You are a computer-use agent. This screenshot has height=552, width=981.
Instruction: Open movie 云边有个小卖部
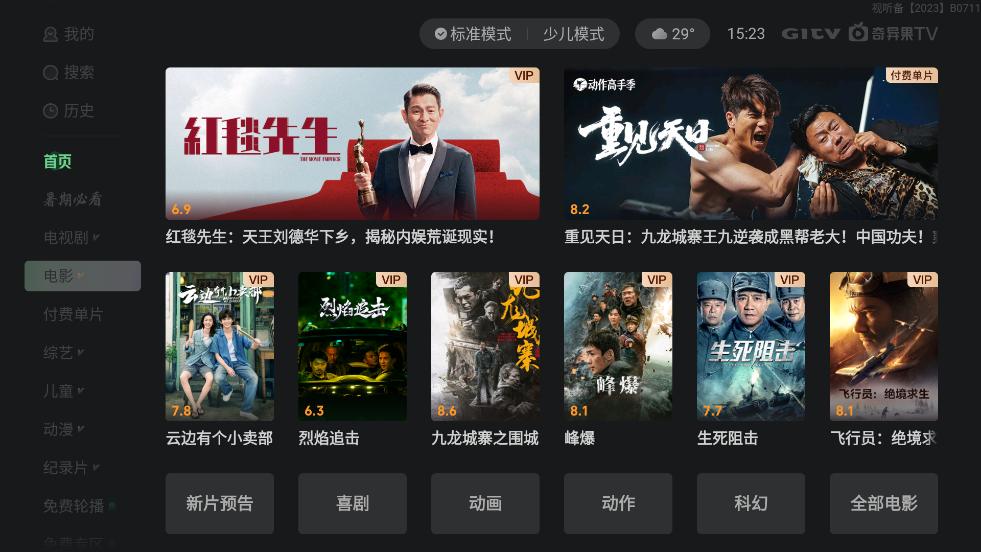click(x=219, y=347)
